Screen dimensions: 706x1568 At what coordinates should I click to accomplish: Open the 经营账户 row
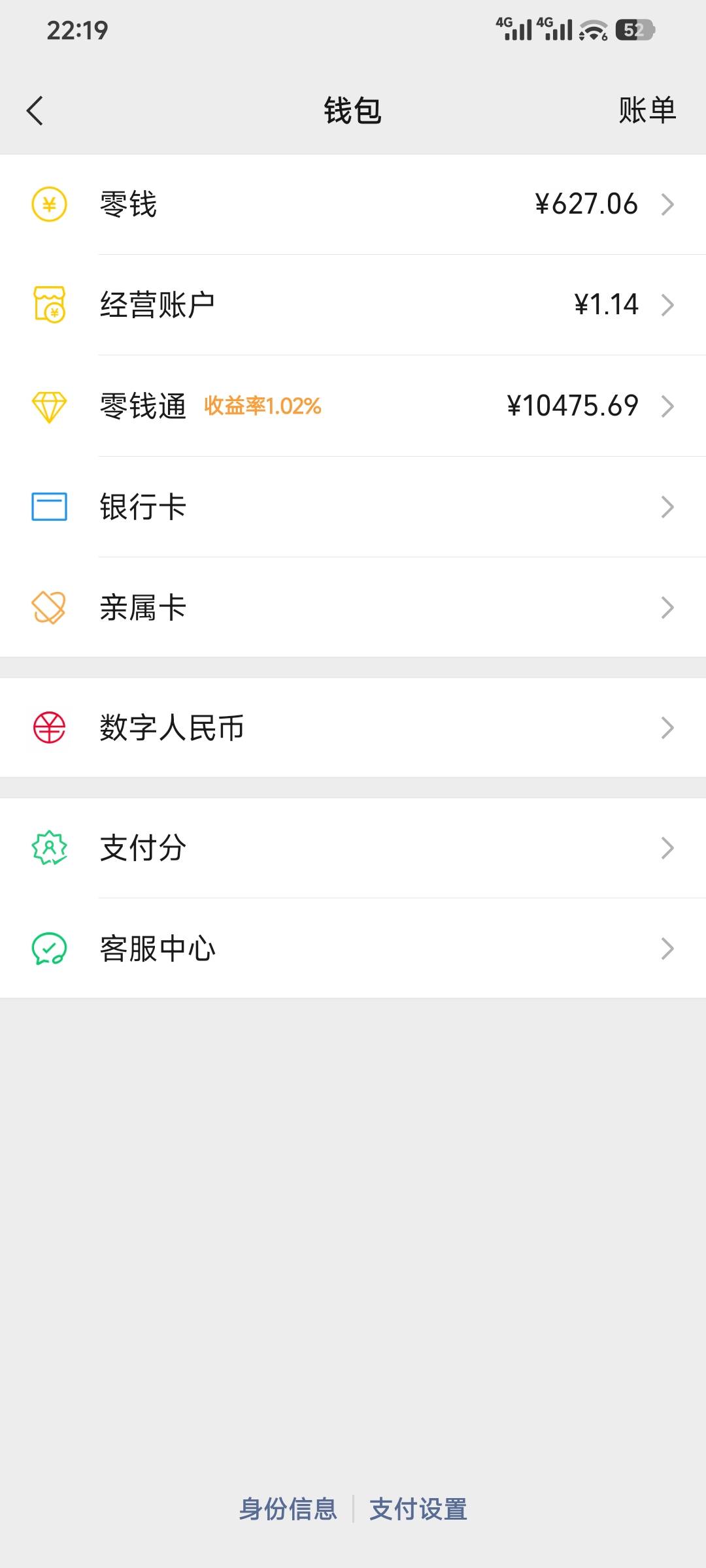(353, 305)
